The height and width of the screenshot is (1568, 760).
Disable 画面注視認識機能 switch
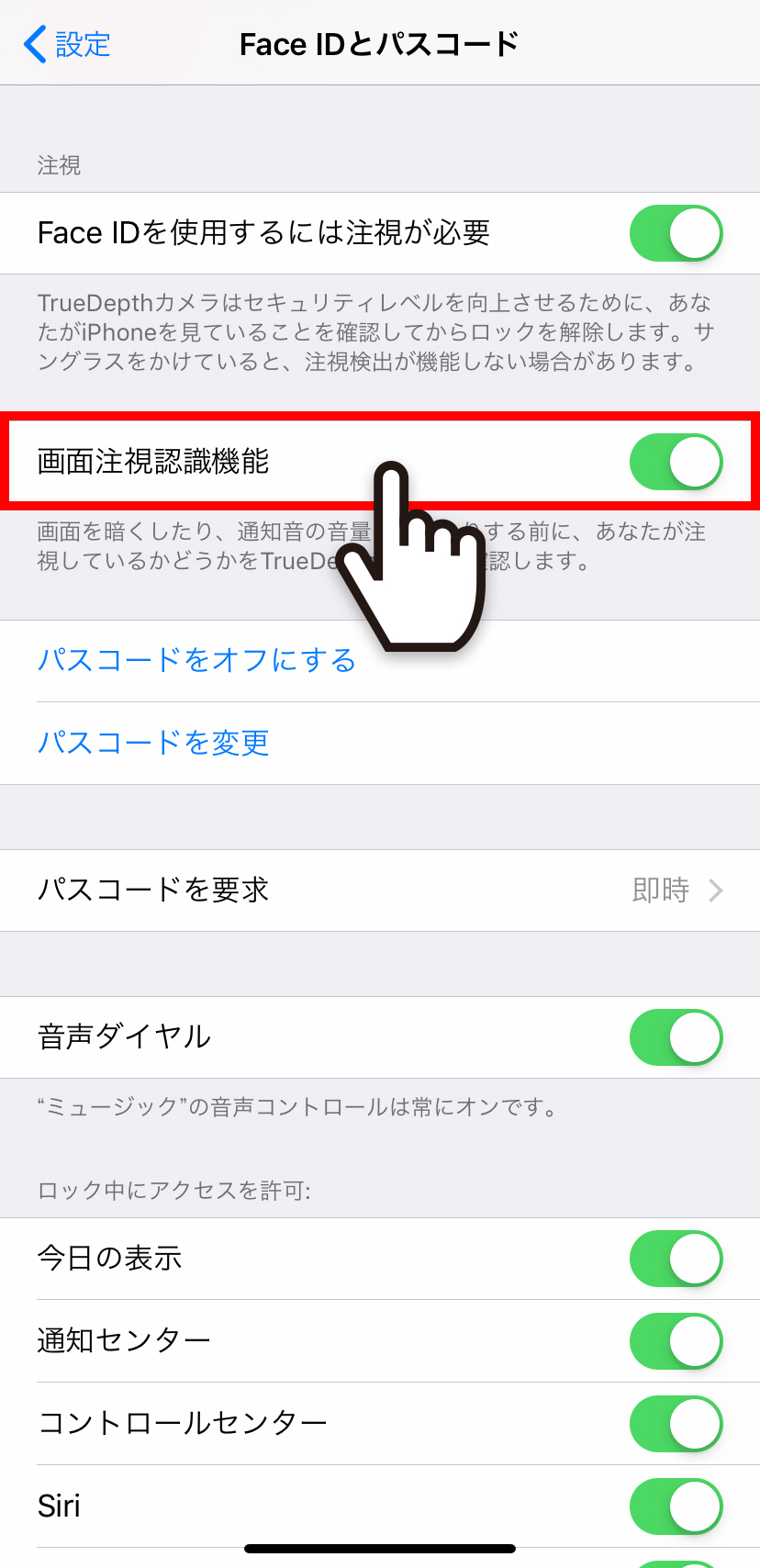coord(676,462)
